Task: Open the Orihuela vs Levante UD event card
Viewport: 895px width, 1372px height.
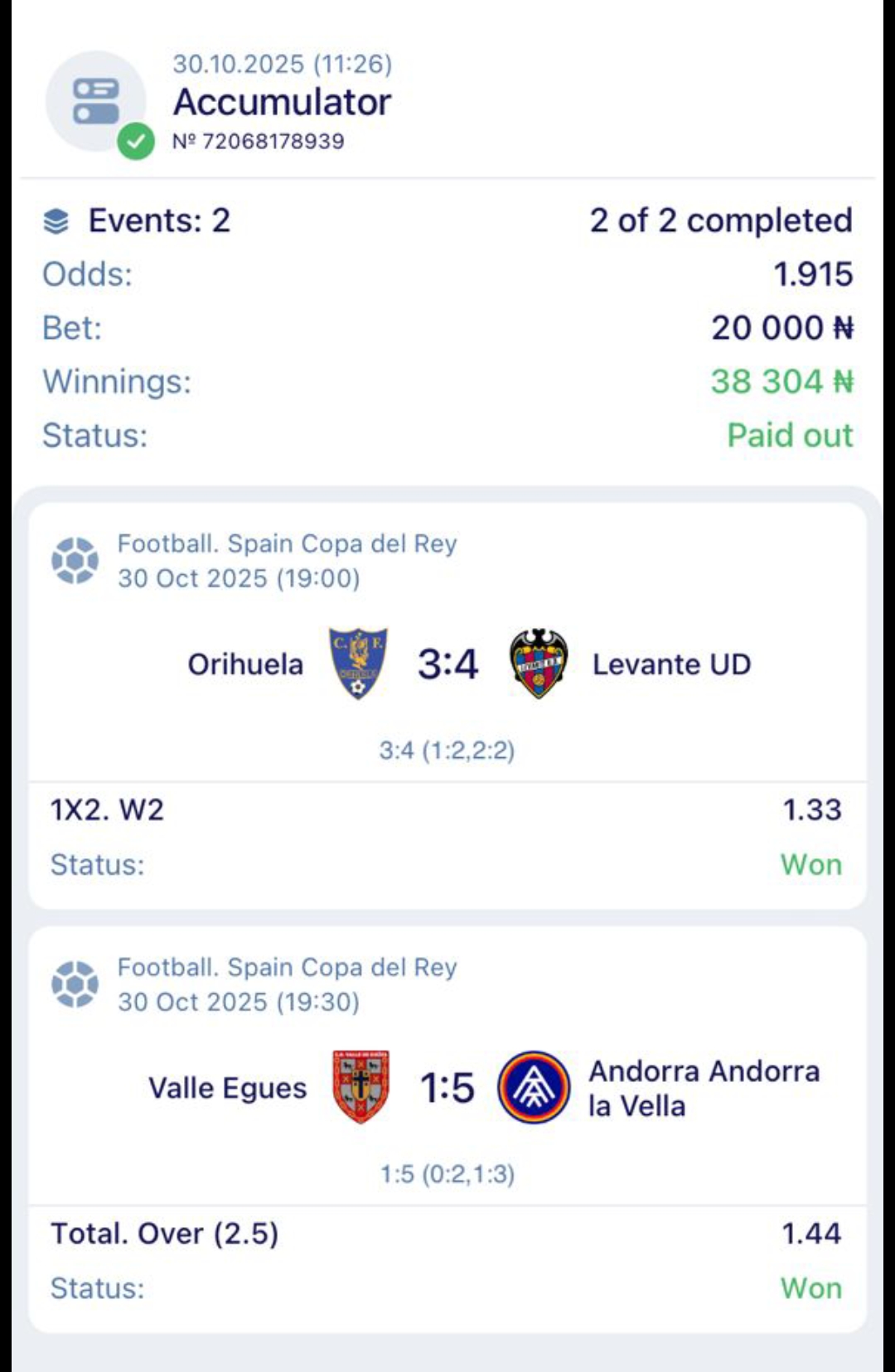Action: [x=447, y=664]
